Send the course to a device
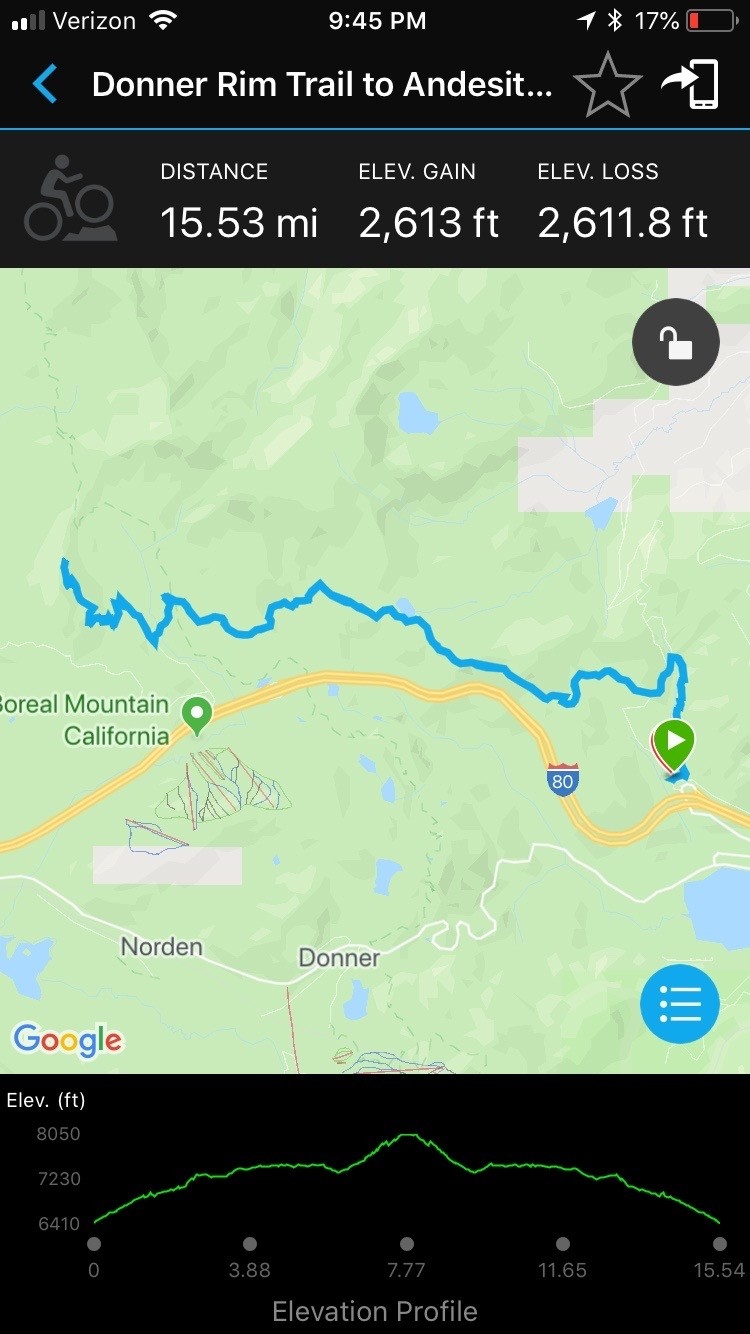The height and width of the screenshot is (1334, 750). (690, 85)
